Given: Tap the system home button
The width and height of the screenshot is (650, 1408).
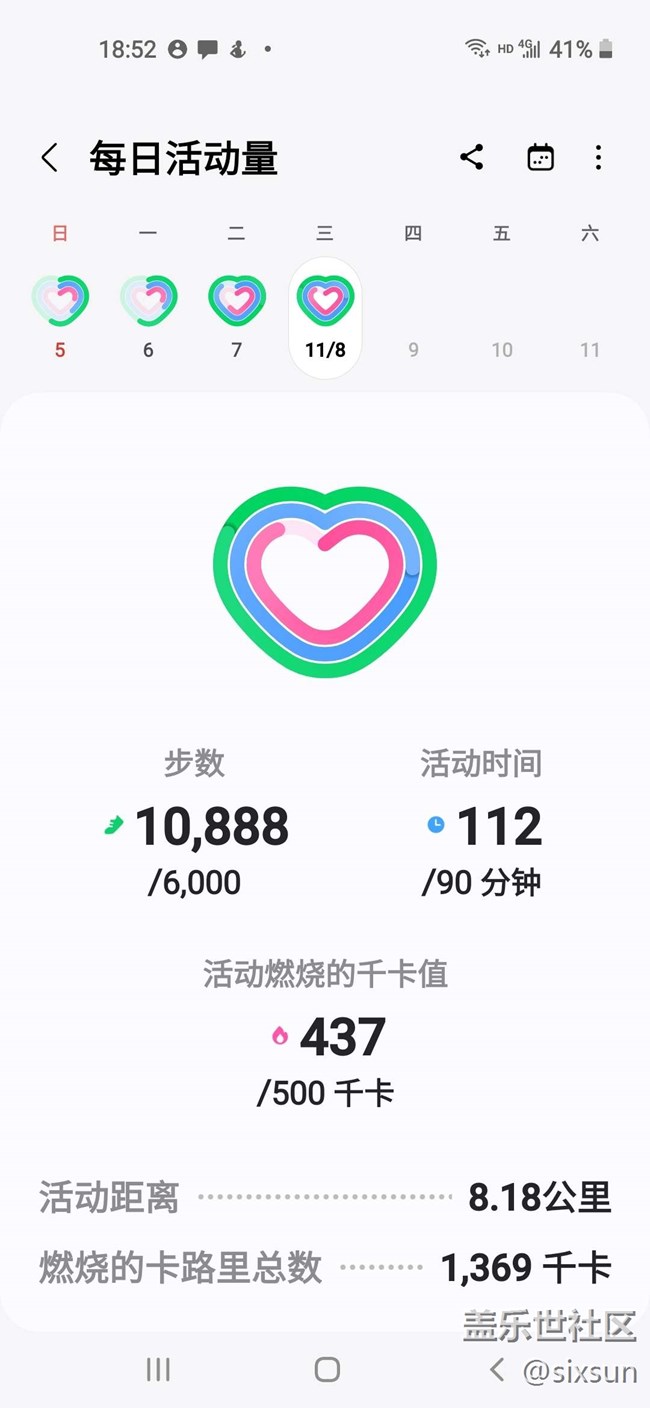Looking at the screenshot, I should tap(326, 1369).
